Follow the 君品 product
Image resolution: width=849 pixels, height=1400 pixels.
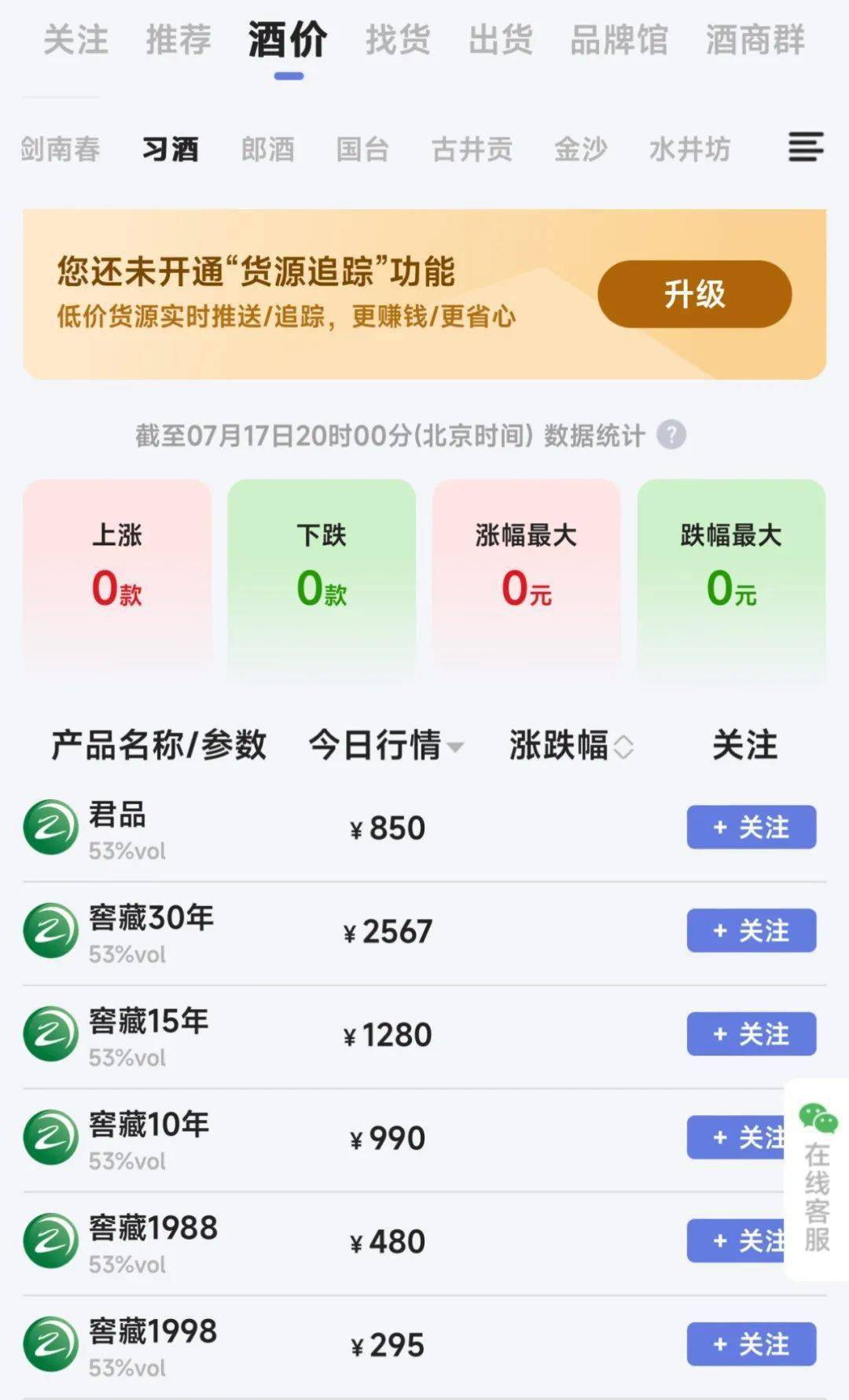pos(751,827)
